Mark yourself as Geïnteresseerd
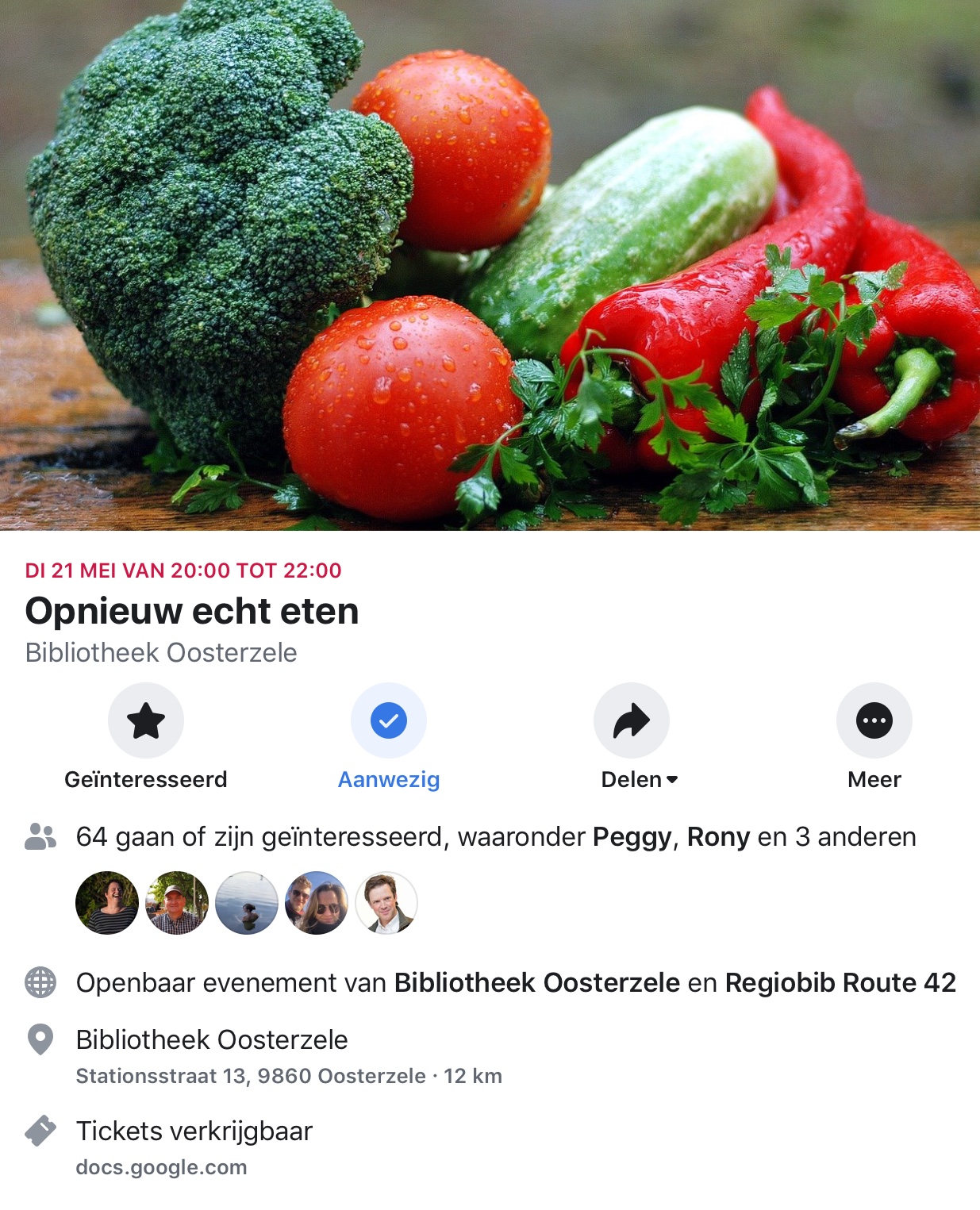The image size is (980, 1210). point(146,721)
